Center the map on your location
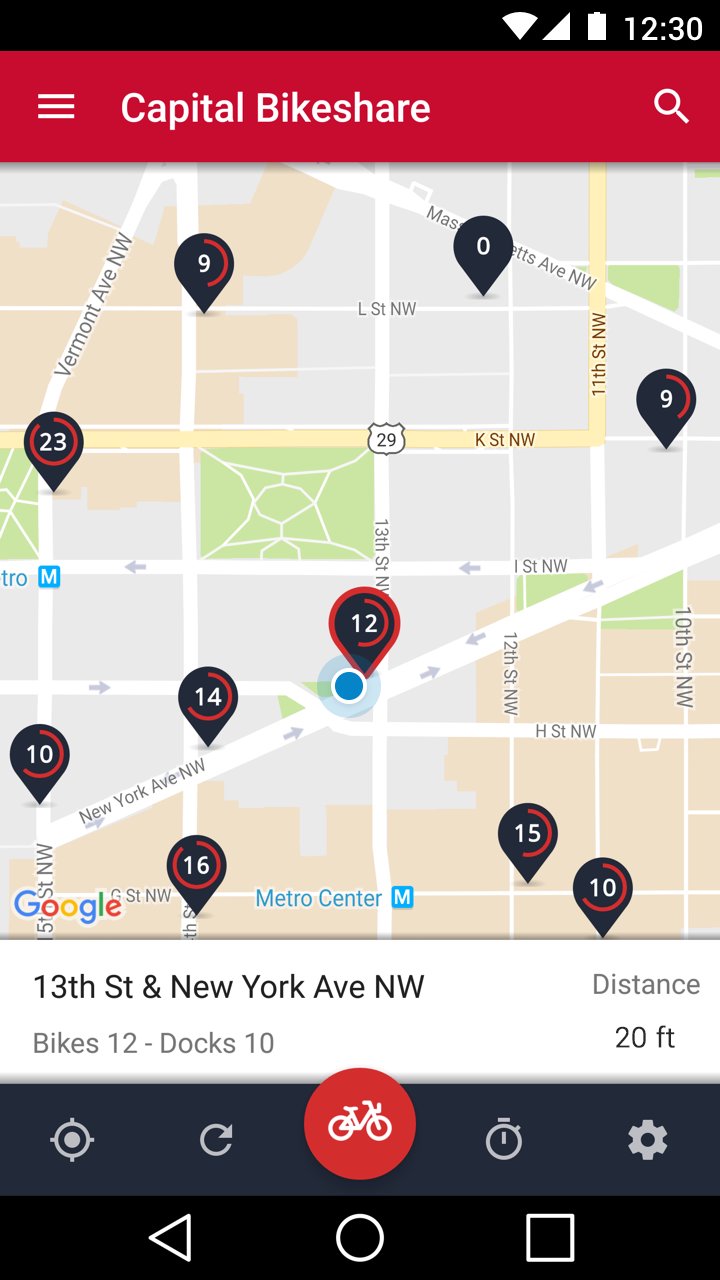 [73, 1138]
